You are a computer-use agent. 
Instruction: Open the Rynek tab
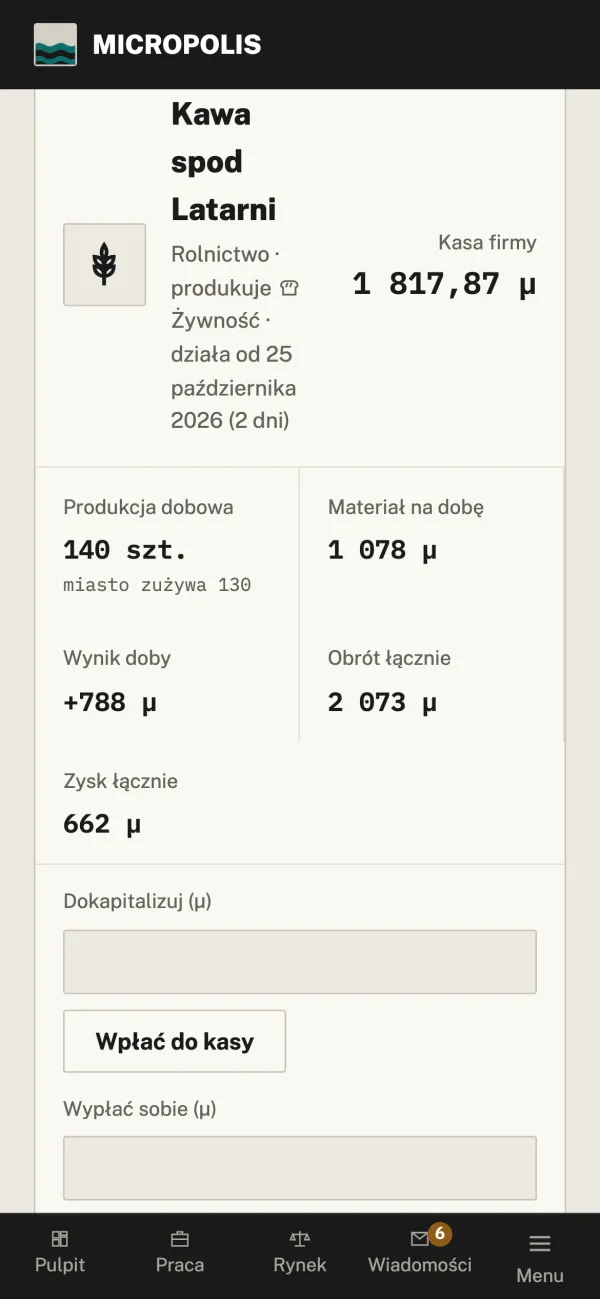point(300,1252)
